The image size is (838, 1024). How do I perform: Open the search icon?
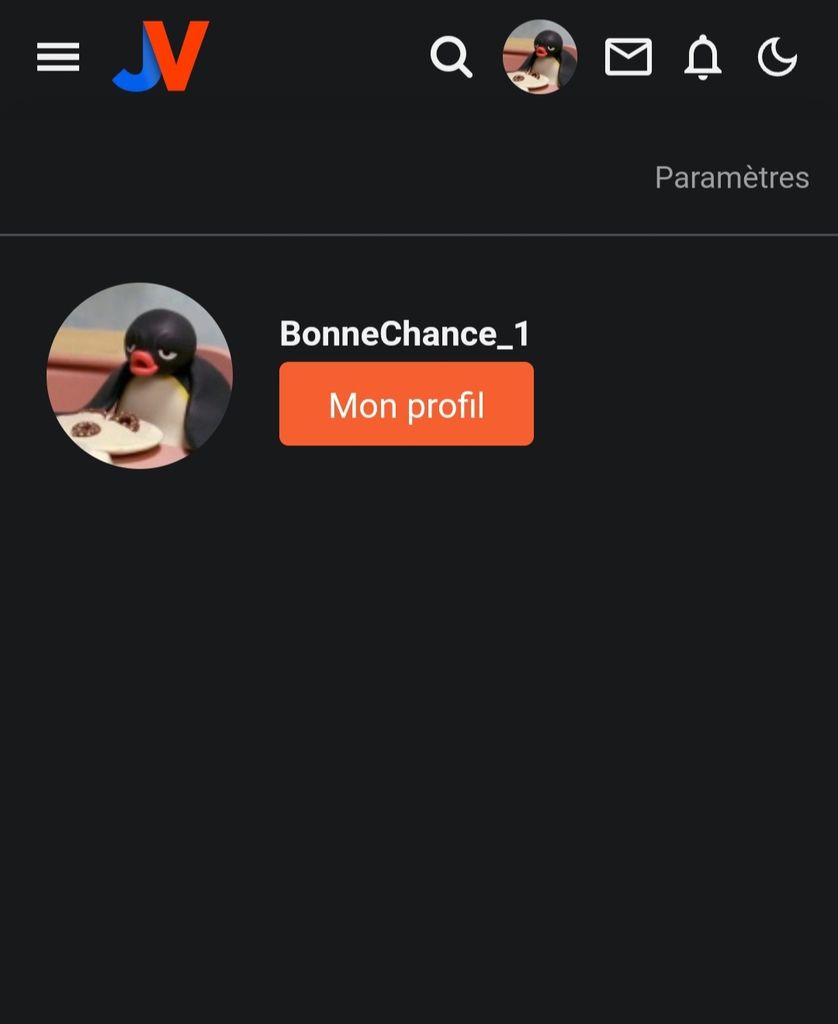451,57
